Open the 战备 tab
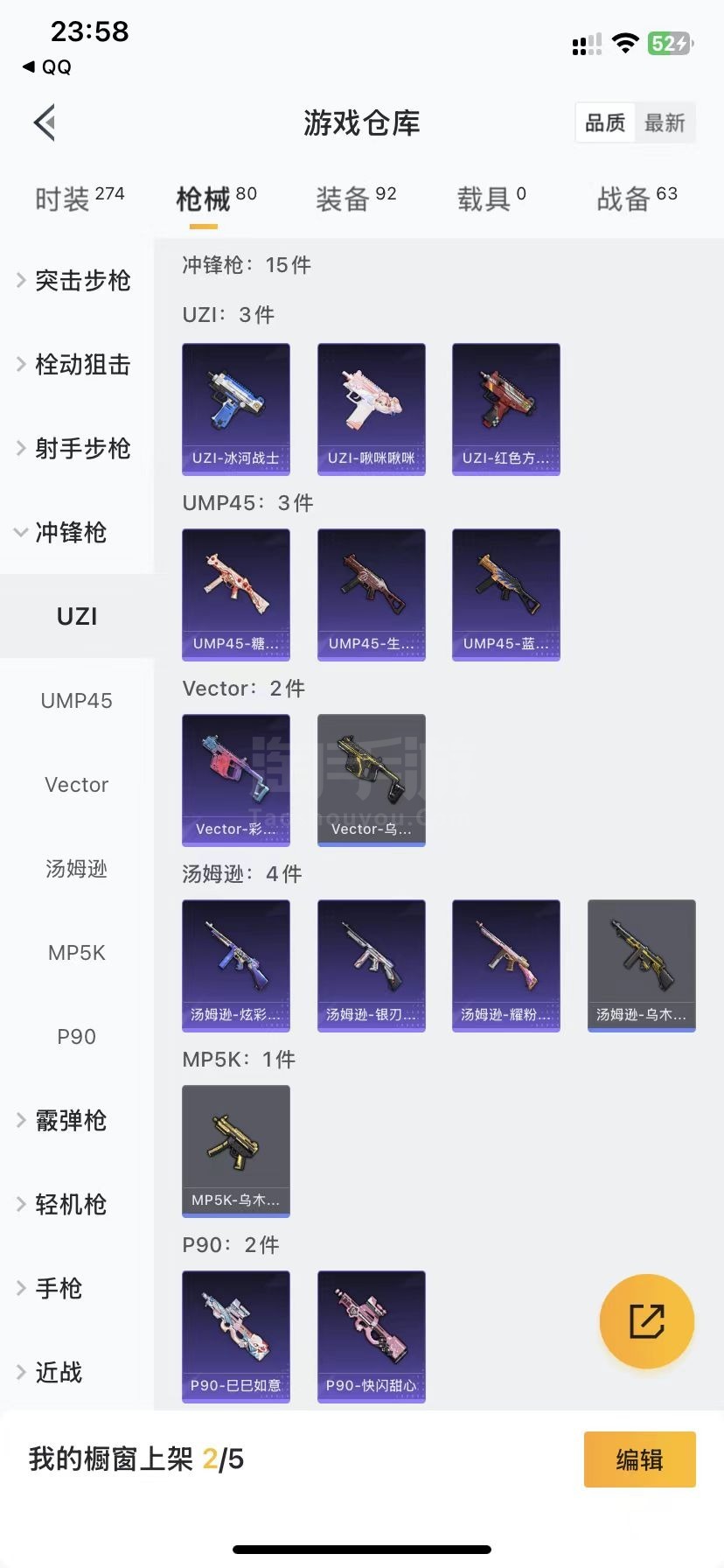 [x=637, y=199]
